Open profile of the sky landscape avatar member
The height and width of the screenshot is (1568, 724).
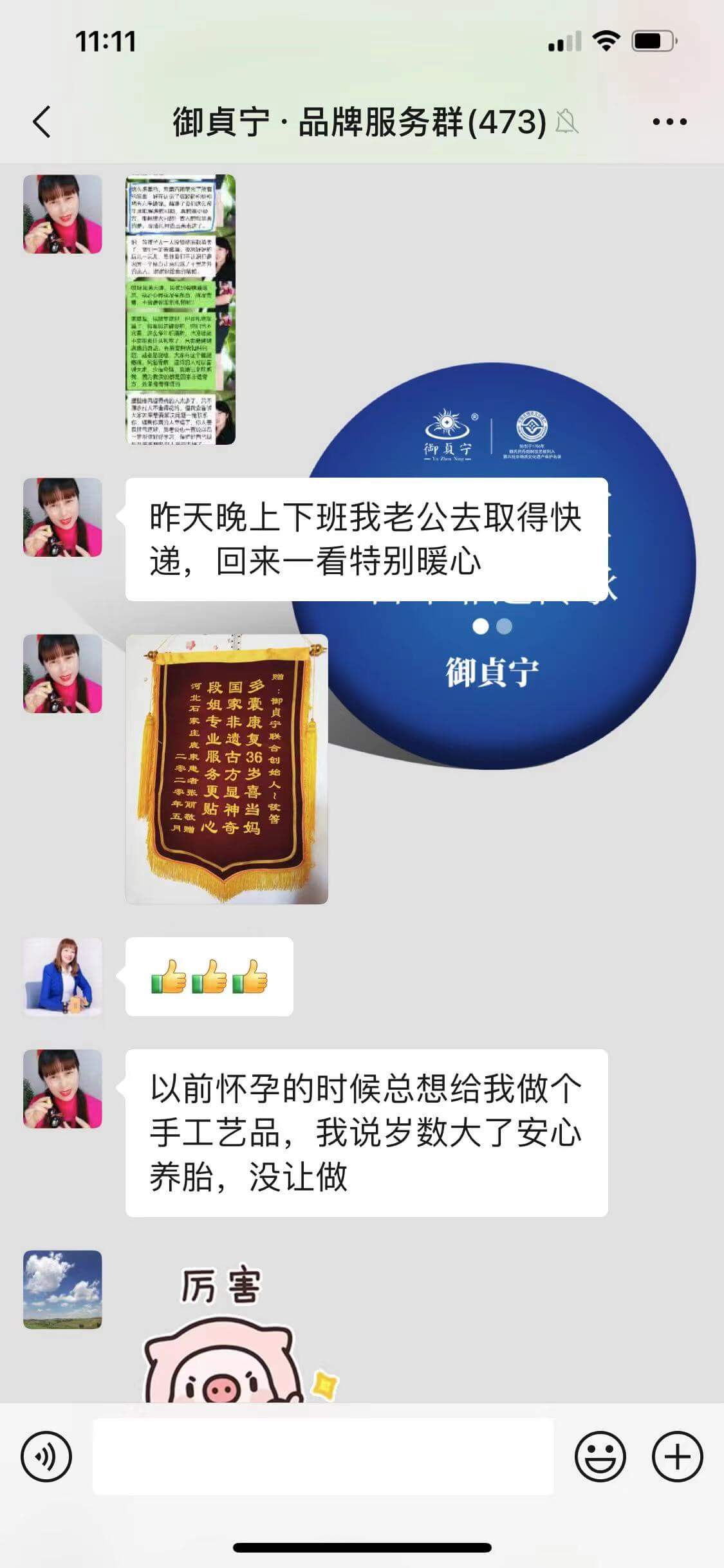click(x=62, y=1289)
